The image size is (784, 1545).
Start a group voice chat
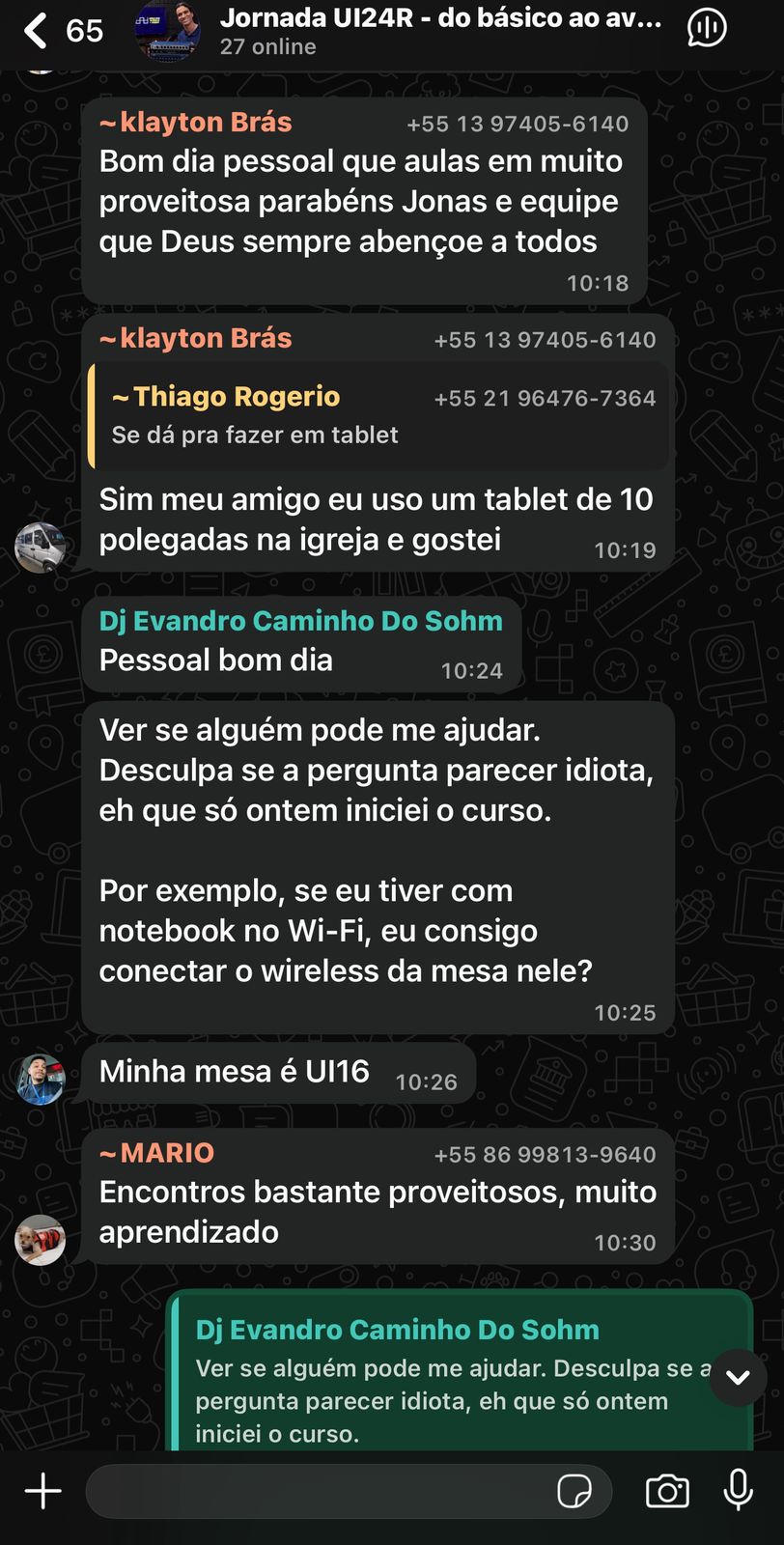[x=707, y=29]
